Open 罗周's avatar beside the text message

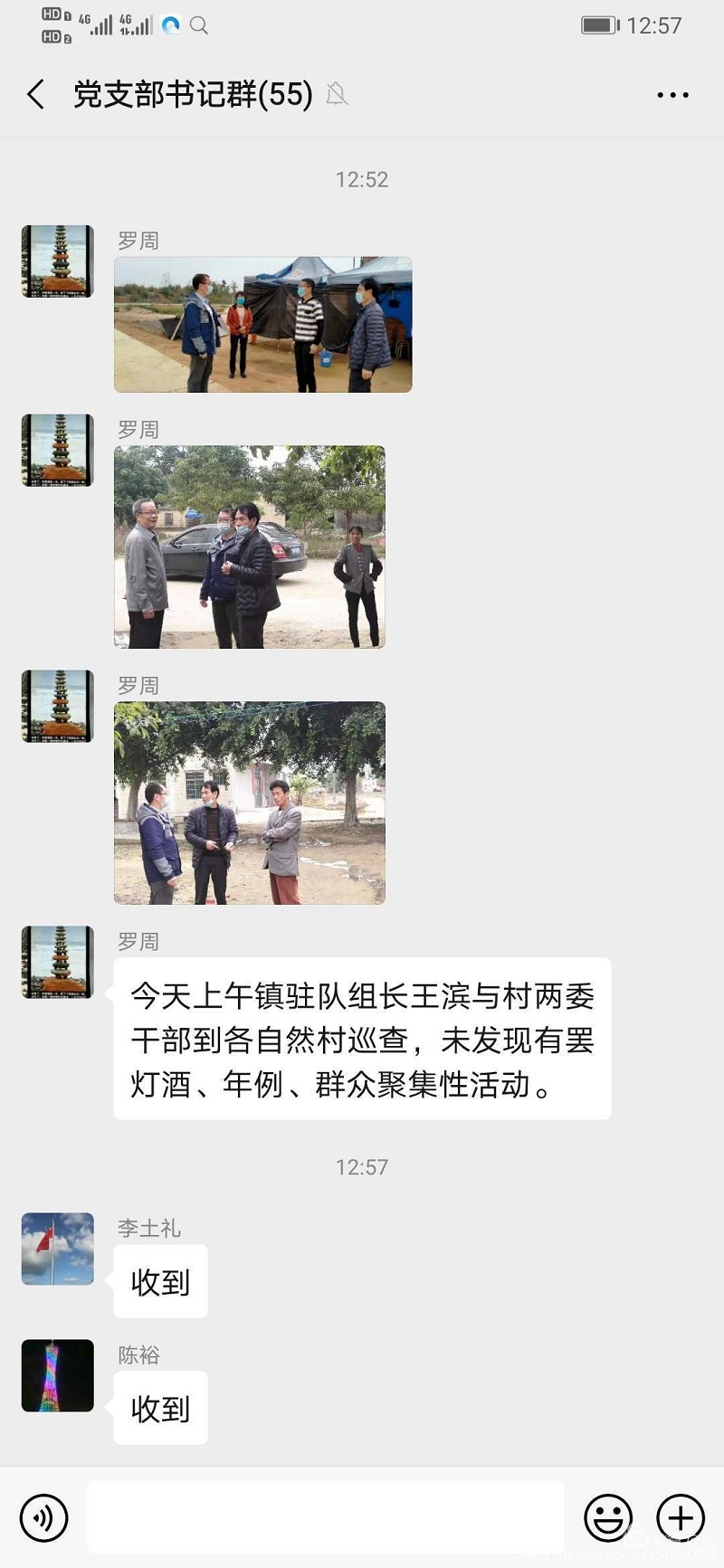(58, 962)
